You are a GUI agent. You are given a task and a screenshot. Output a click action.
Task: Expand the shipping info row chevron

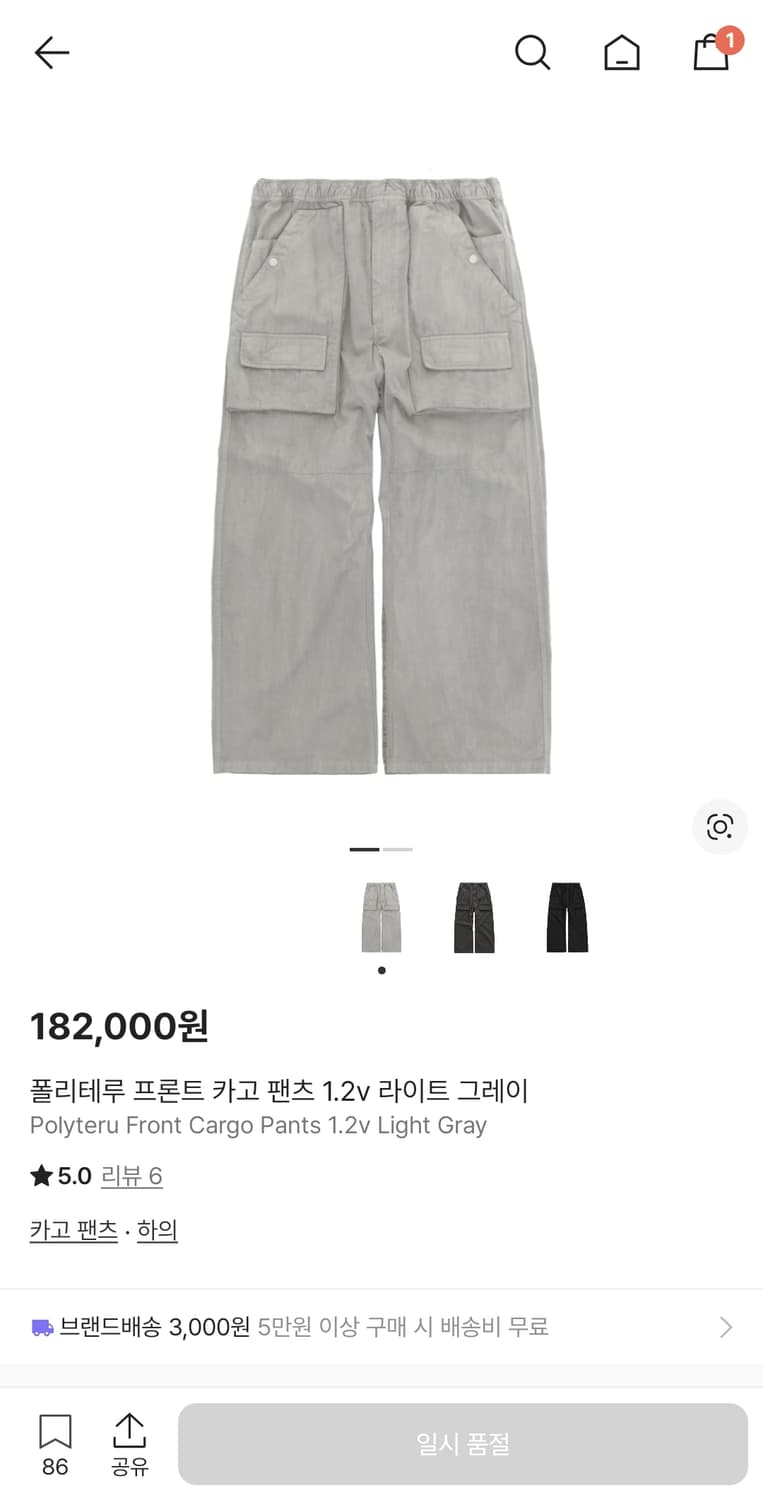[726, 1327]
